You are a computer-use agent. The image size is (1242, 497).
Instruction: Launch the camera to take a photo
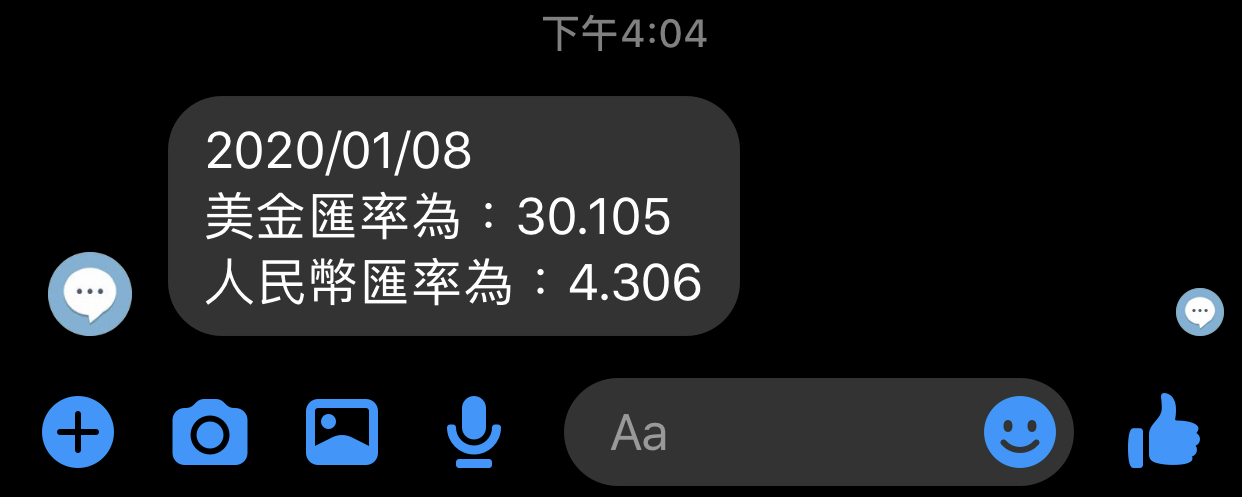(210, 433)
